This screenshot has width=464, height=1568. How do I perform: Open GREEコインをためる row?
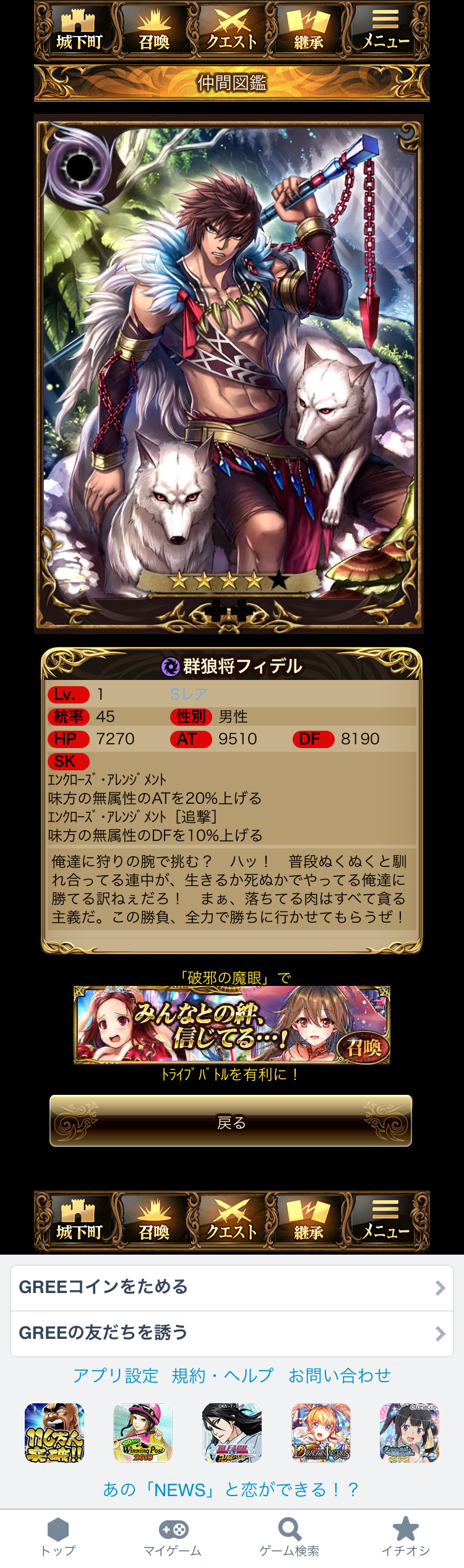click(x=231, y=1287)
